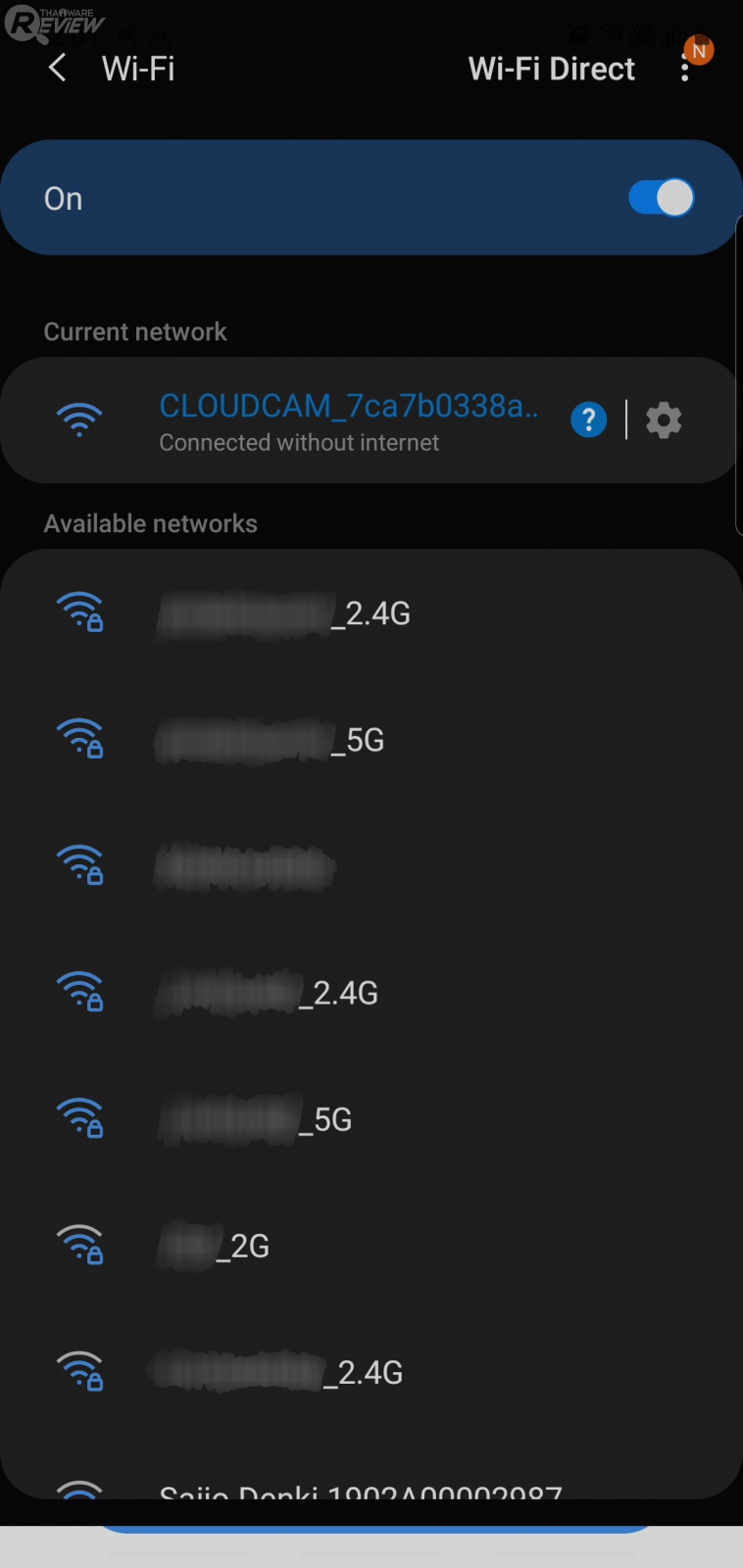Open CLOUDCAM network settings gear
The image size is (743, 1568).
pyautogui.click(x=664, y=420)
